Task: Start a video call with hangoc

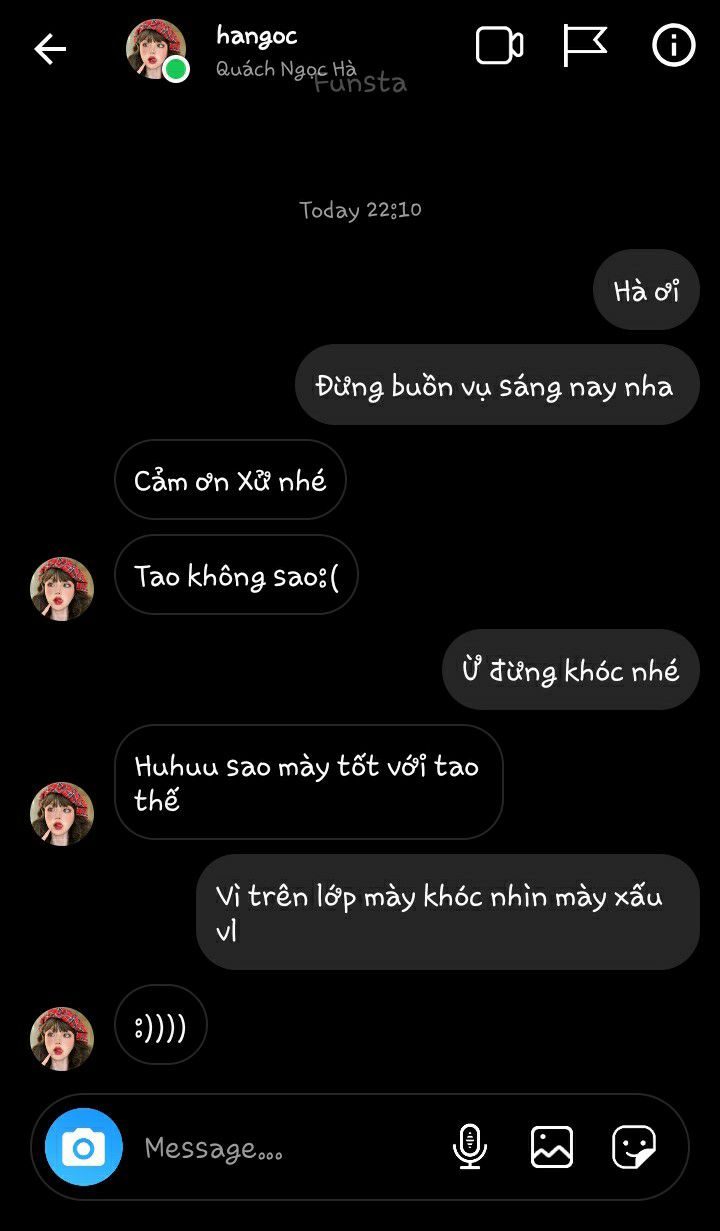Action: click(x=499, y=46)
